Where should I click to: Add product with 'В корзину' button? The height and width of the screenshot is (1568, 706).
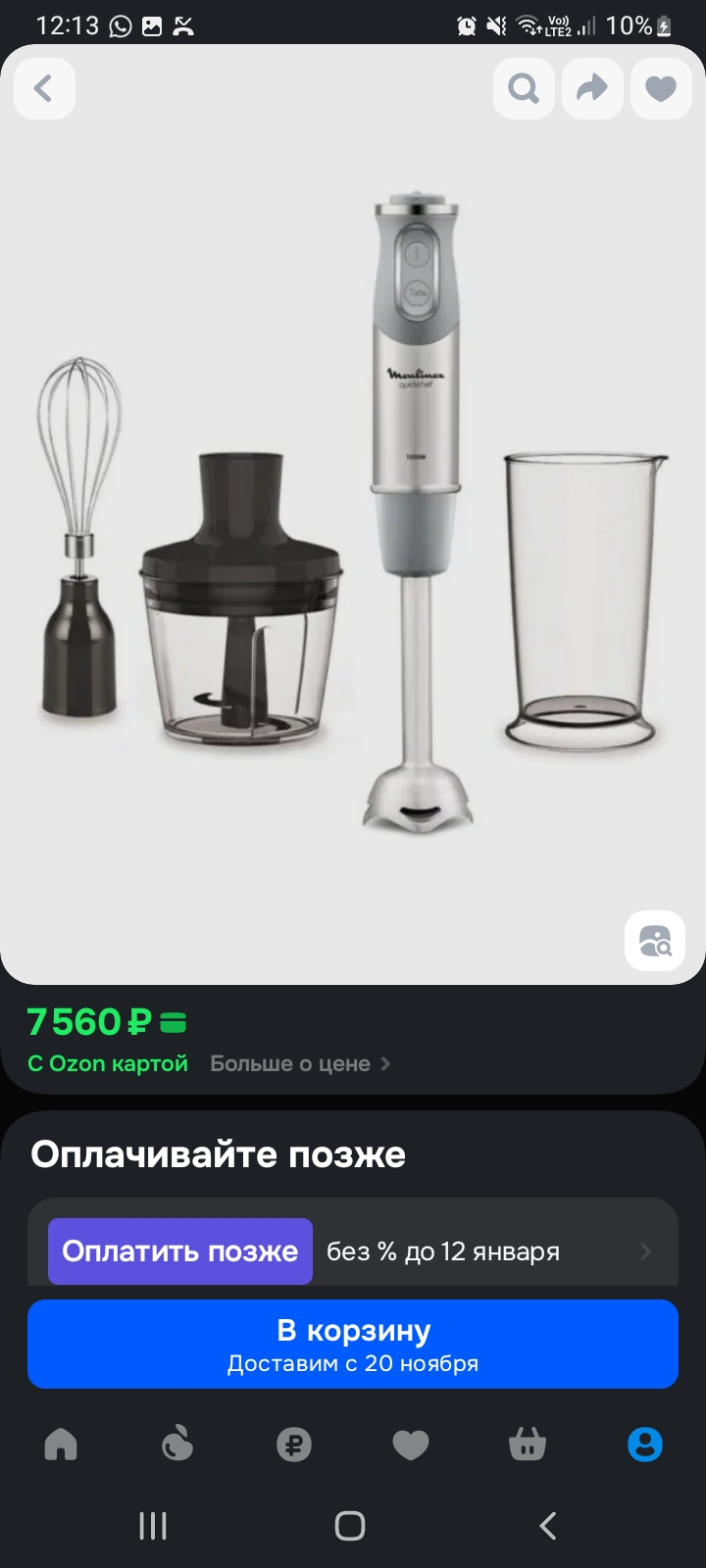(353, 1344)
